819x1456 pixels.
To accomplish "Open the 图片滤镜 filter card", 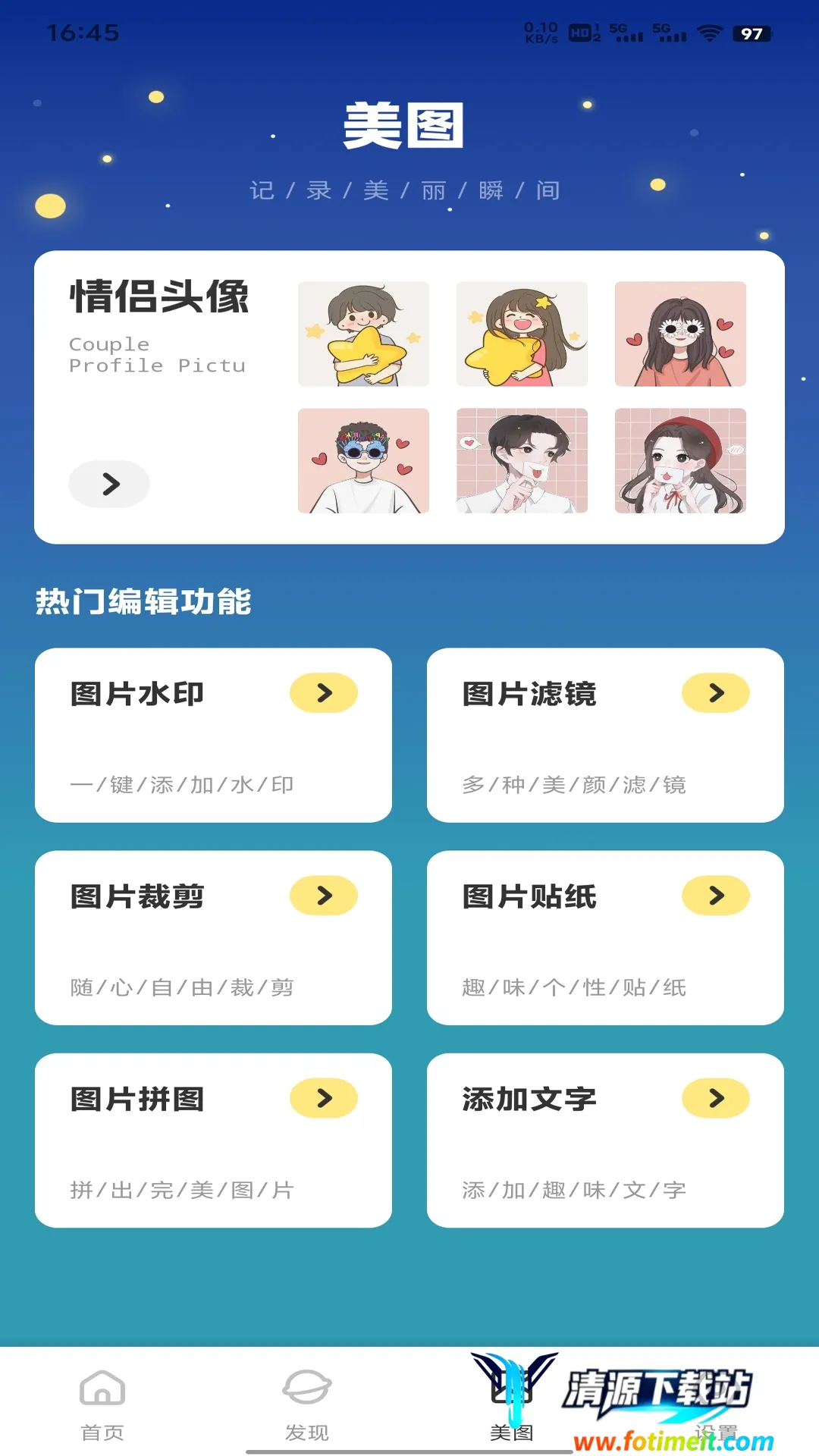I will [x=604, y=734].
